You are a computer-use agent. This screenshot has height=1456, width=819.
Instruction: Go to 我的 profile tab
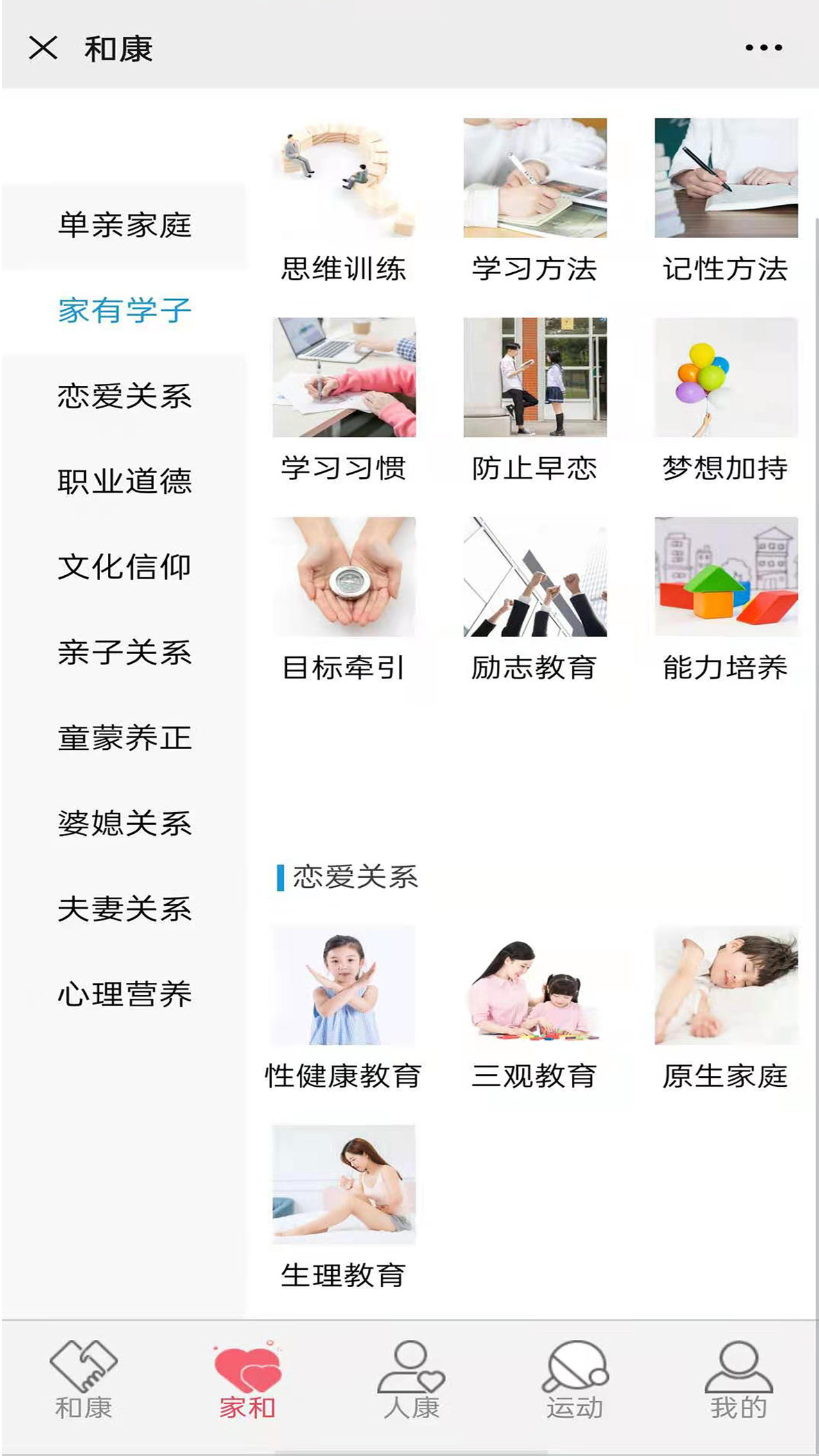738,1380
